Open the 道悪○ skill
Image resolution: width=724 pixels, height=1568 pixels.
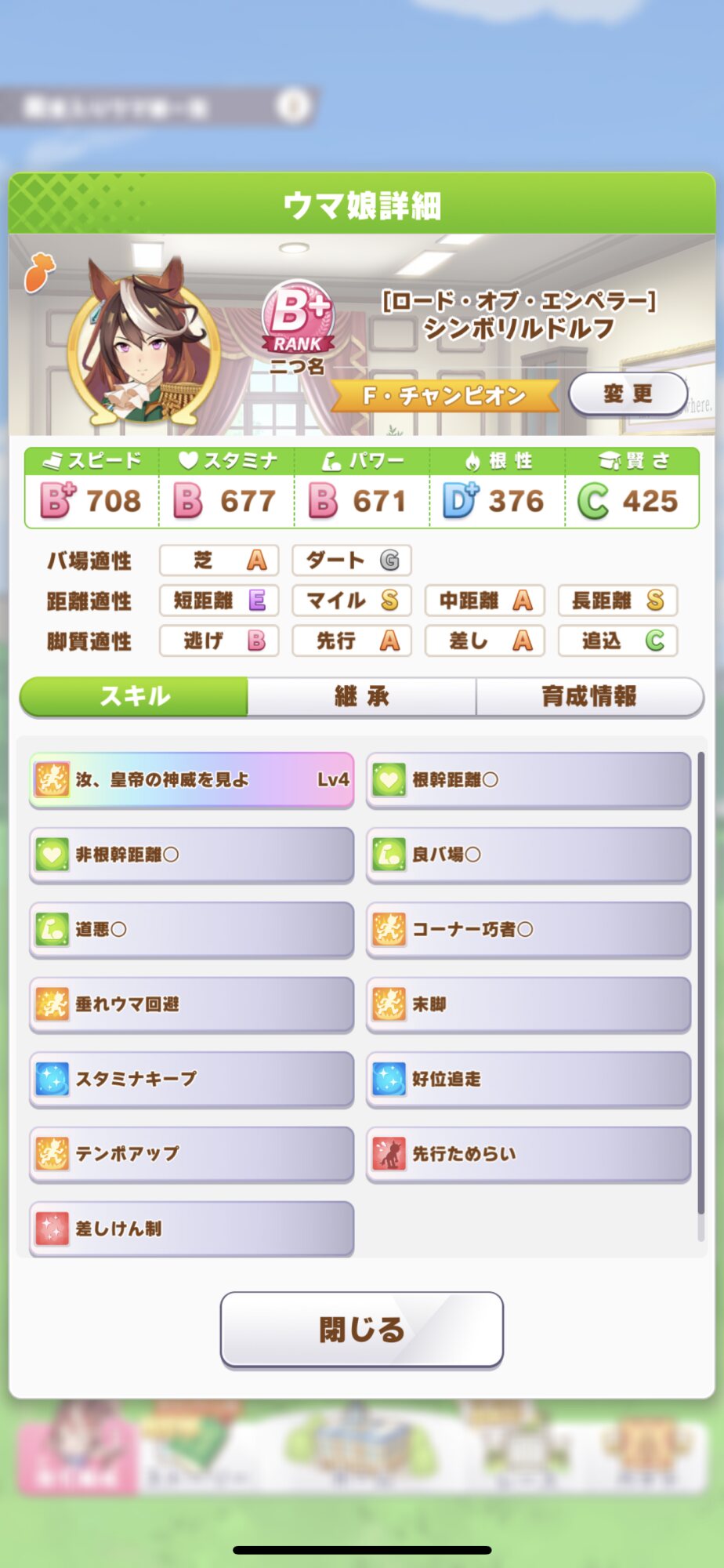coord(191,929)
